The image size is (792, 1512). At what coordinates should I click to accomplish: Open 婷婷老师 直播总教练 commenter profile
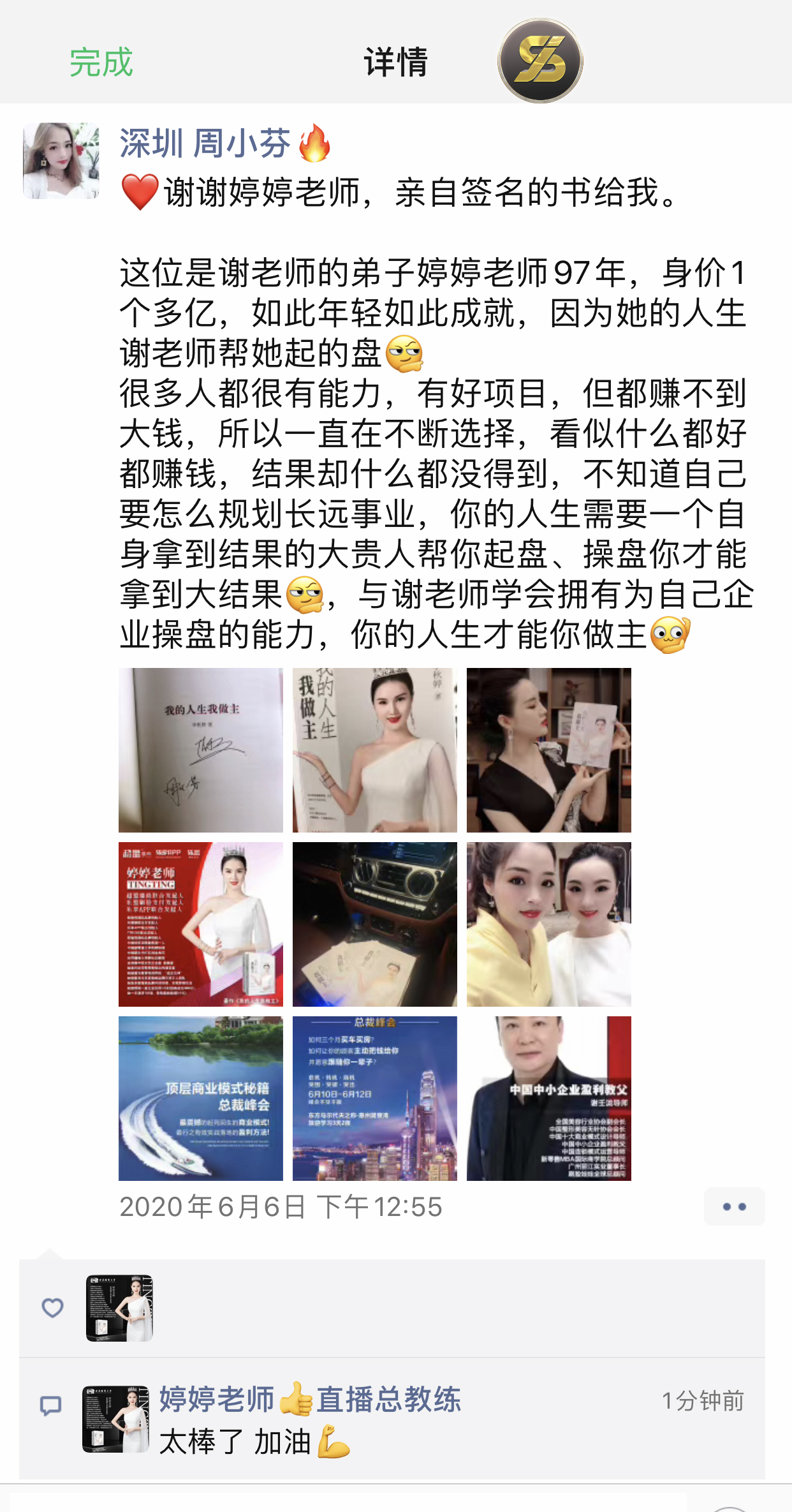115,1419
